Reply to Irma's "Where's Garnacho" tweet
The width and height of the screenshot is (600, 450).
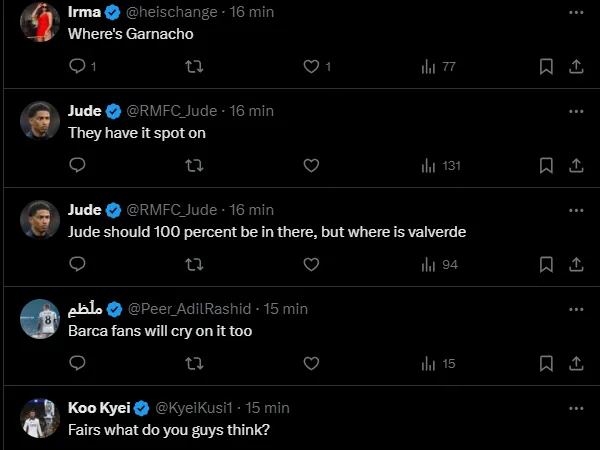77,67
